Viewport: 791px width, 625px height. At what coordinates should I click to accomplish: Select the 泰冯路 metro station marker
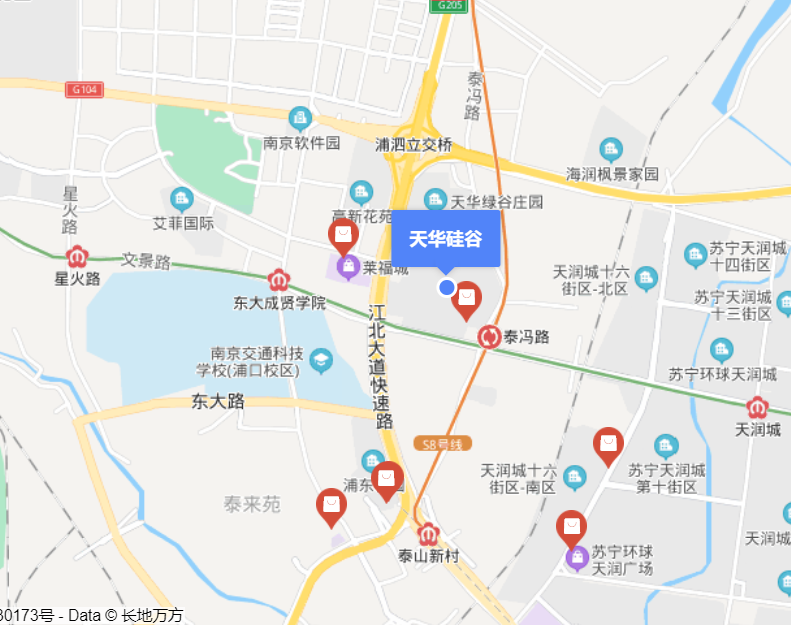coord(489,337)
